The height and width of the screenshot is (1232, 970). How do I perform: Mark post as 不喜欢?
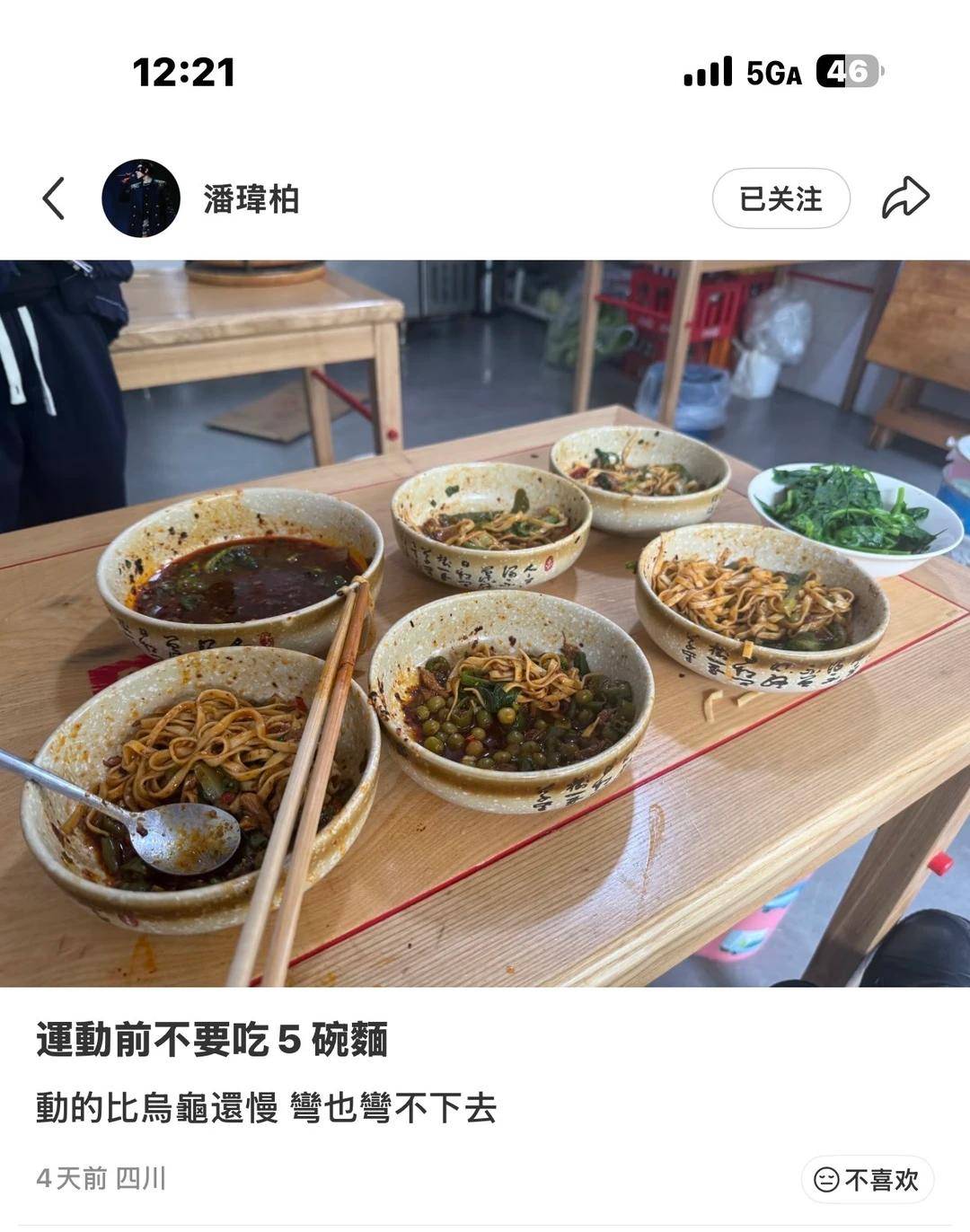pos(867,1179)
